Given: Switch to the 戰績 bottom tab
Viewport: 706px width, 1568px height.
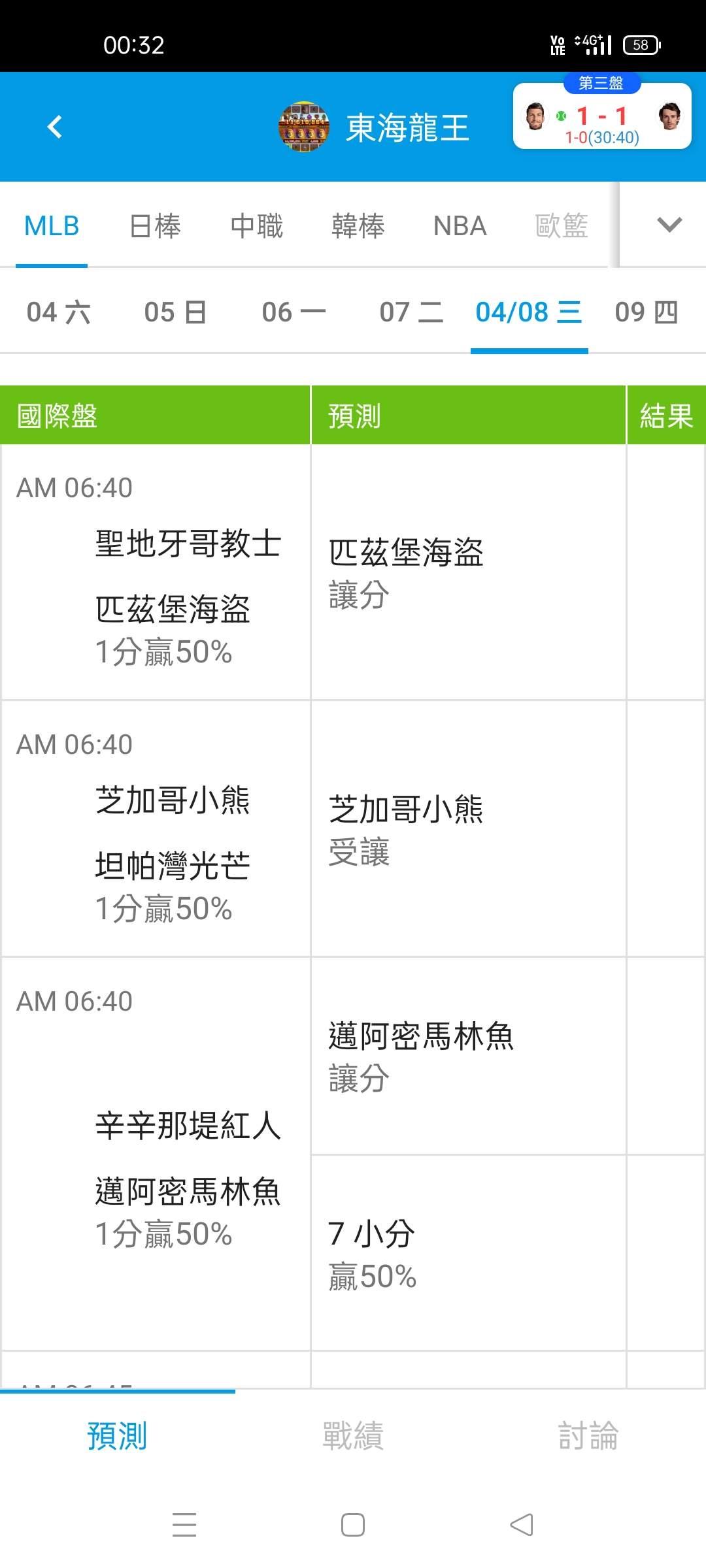Looking at the screenshot, I should pos(353,1435).
